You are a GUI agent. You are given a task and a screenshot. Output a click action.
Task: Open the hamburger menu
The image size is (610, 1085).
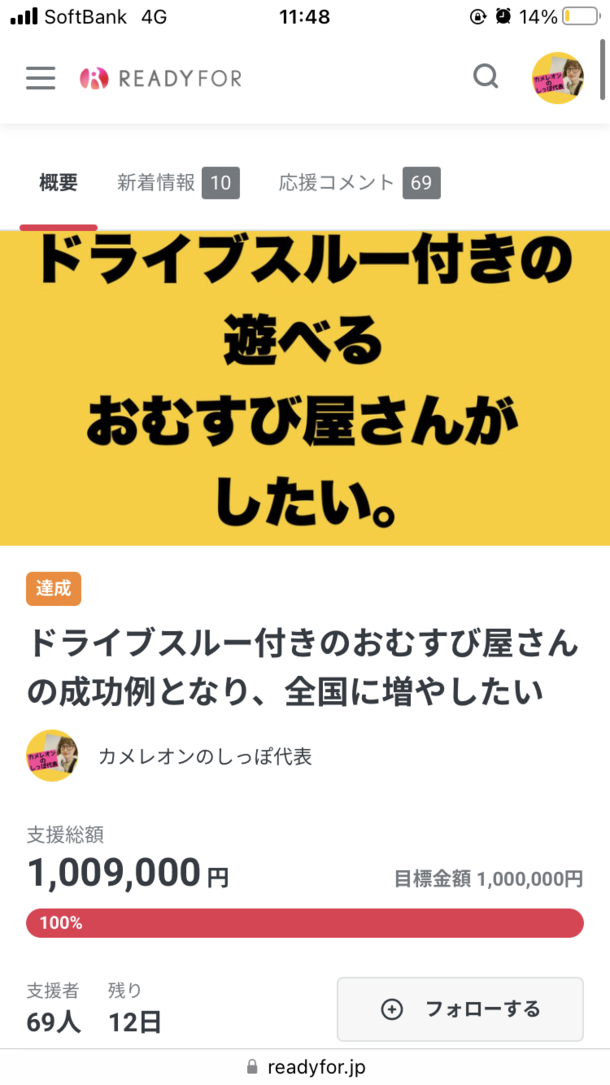coord(41,78)
